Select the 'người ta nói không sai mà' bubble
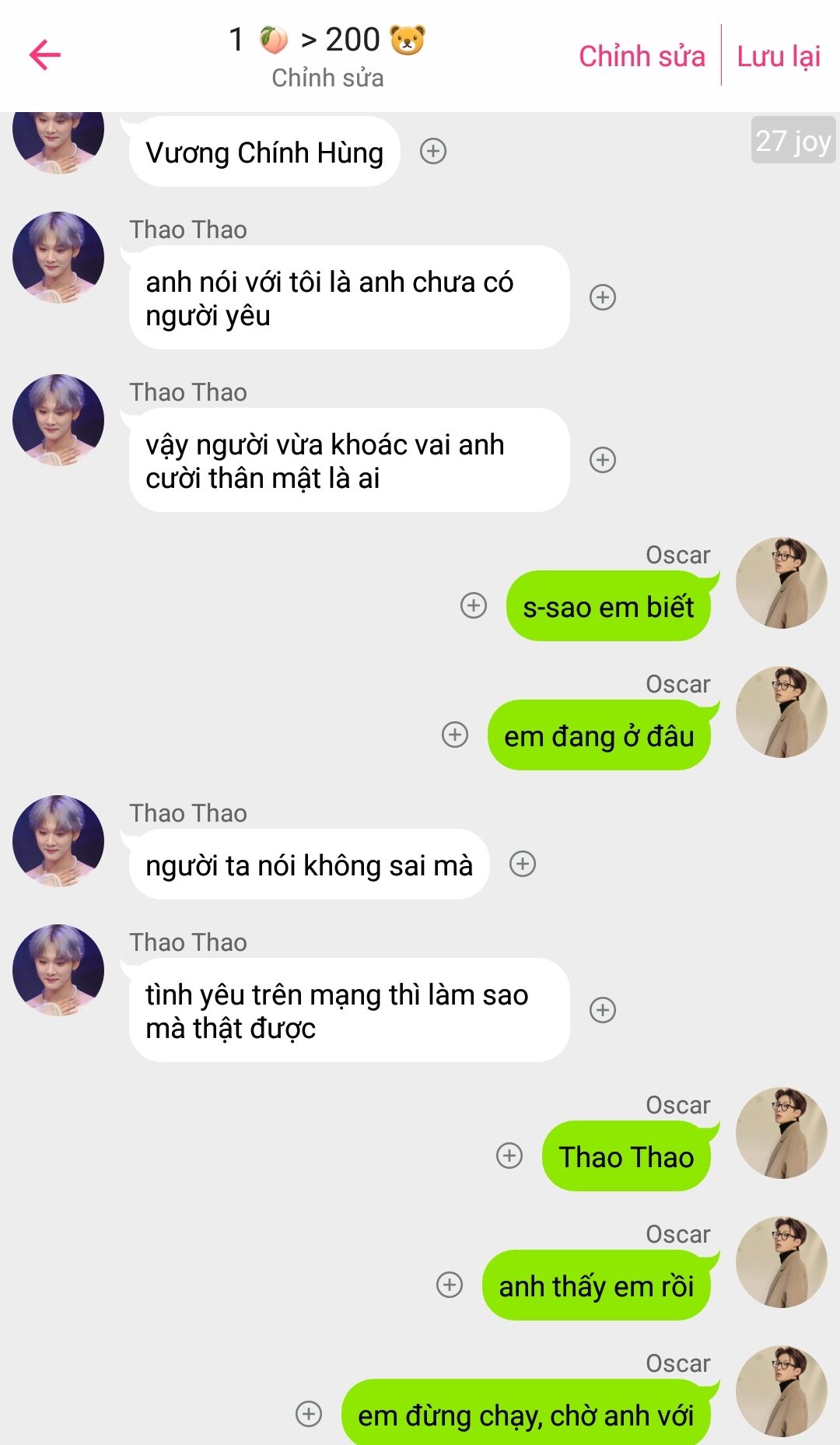Screen dimensions: 840x1445 [309, 865]
